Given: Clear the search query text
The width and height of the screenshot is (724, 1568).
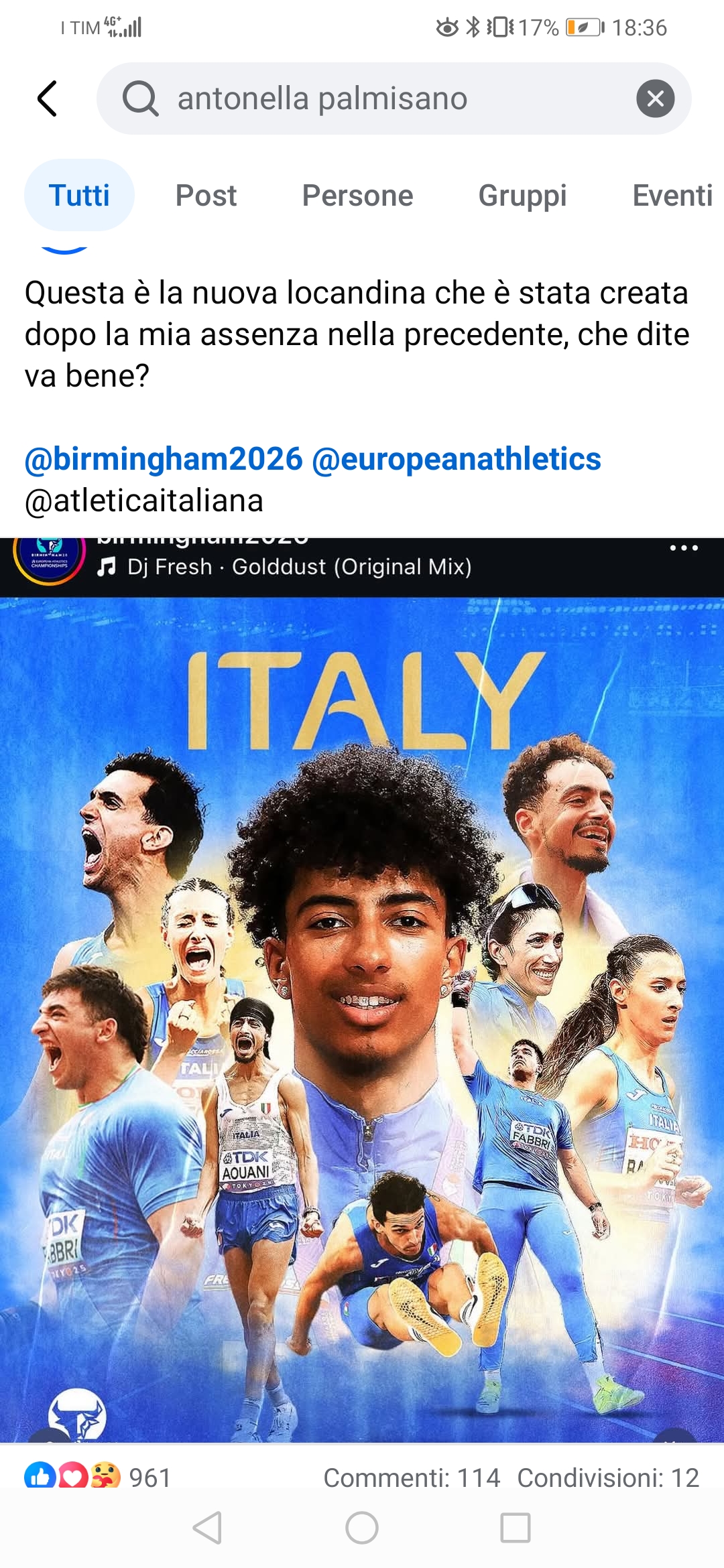Looking at the screenshot, I should [655, 99].
